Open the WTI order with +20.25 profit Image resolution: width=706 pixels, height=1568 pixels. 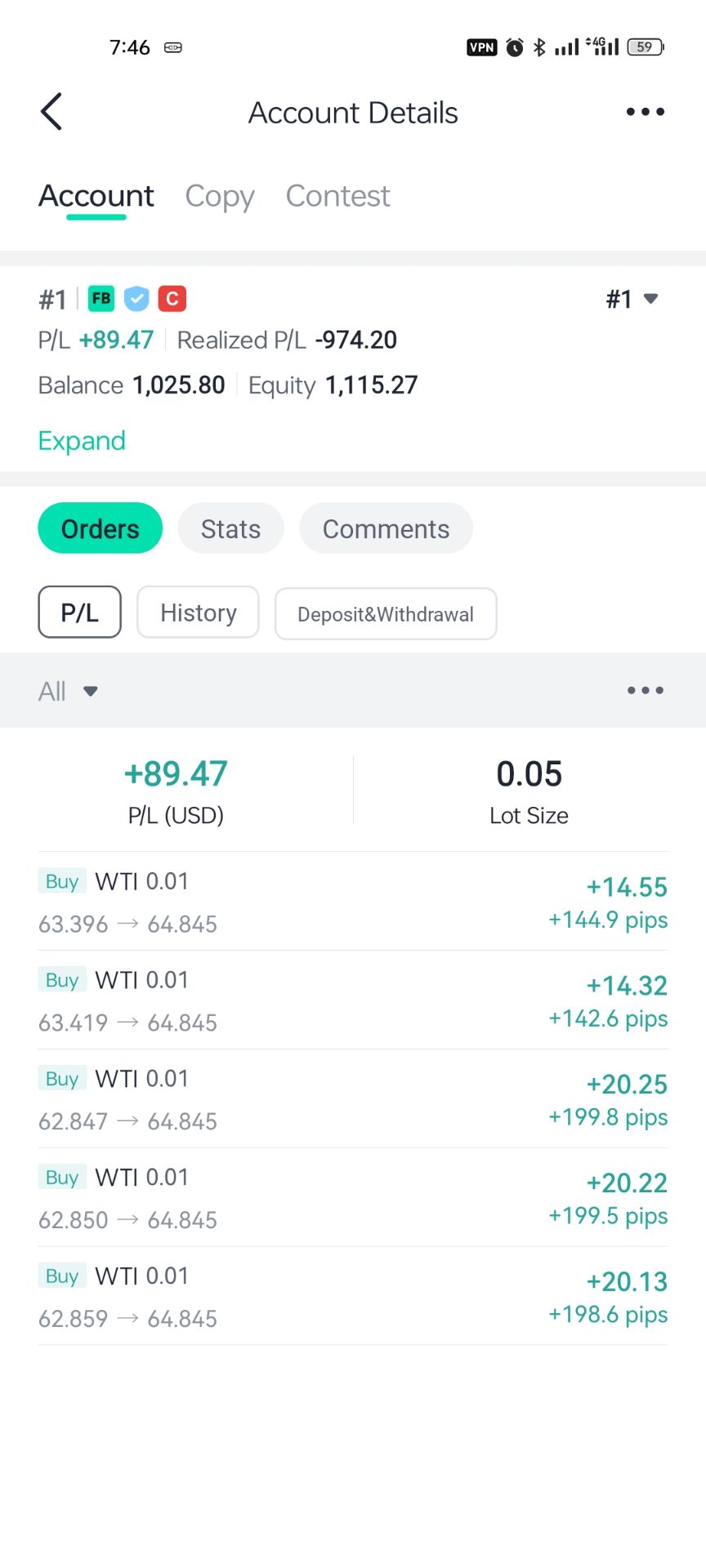[x=353, y=1099]
